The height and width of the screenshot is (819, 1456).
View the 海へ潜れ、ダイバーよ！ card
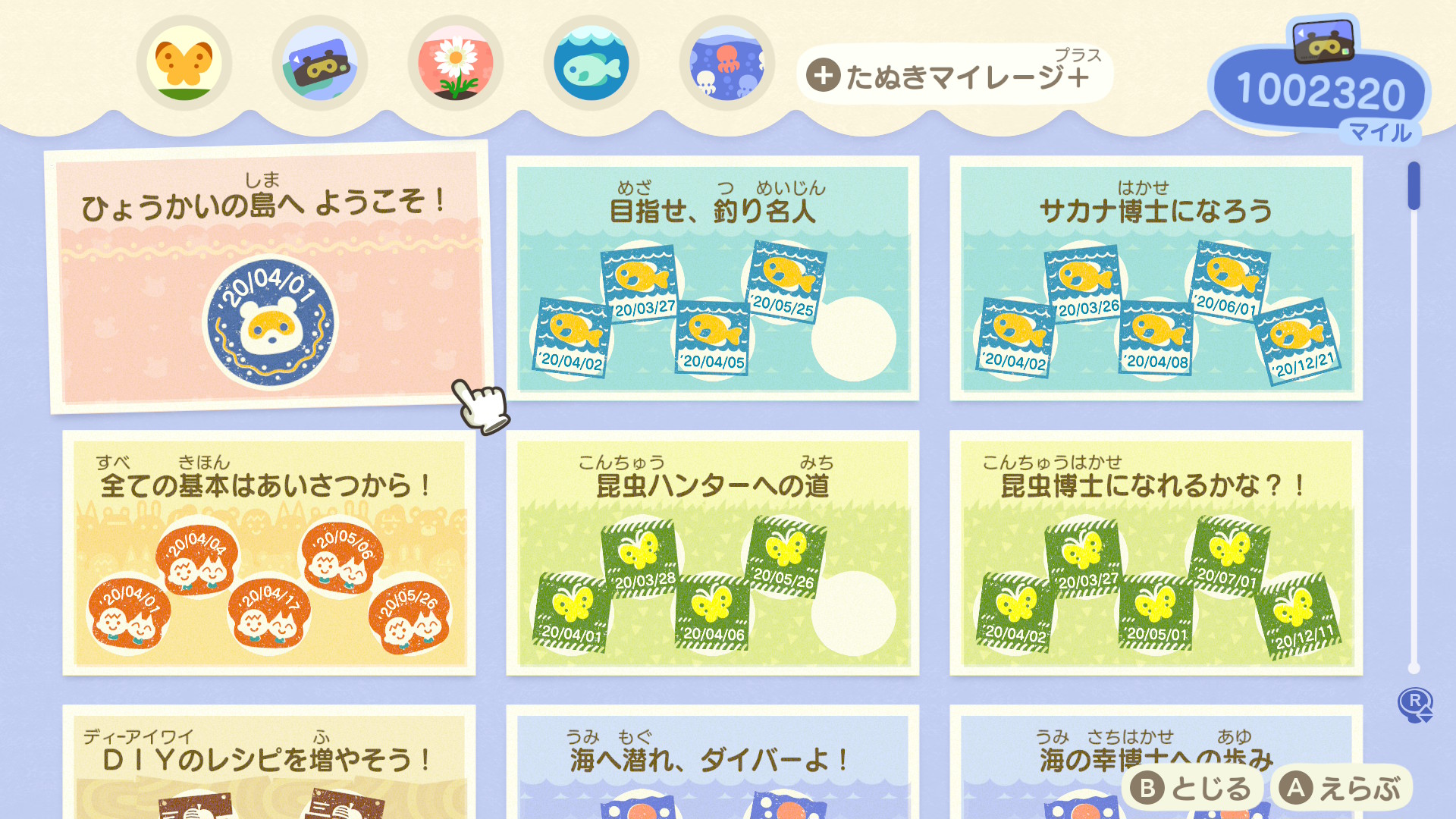[x=712, y=762]
